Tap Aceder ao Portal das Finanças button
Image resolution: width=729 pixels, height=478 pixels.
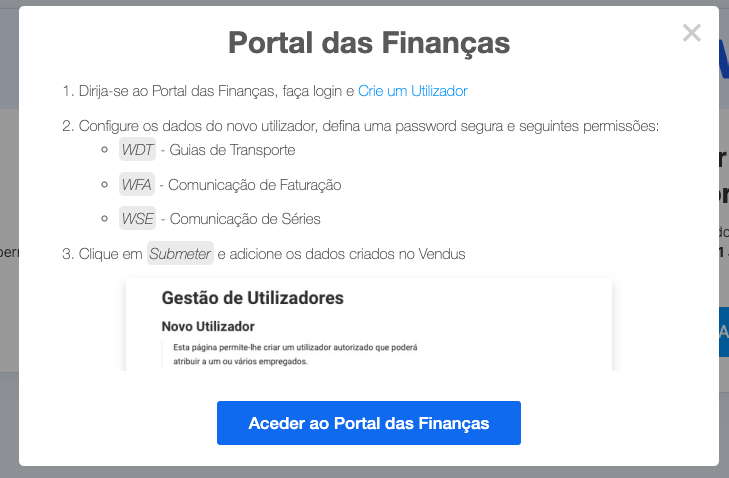(368, 423)
